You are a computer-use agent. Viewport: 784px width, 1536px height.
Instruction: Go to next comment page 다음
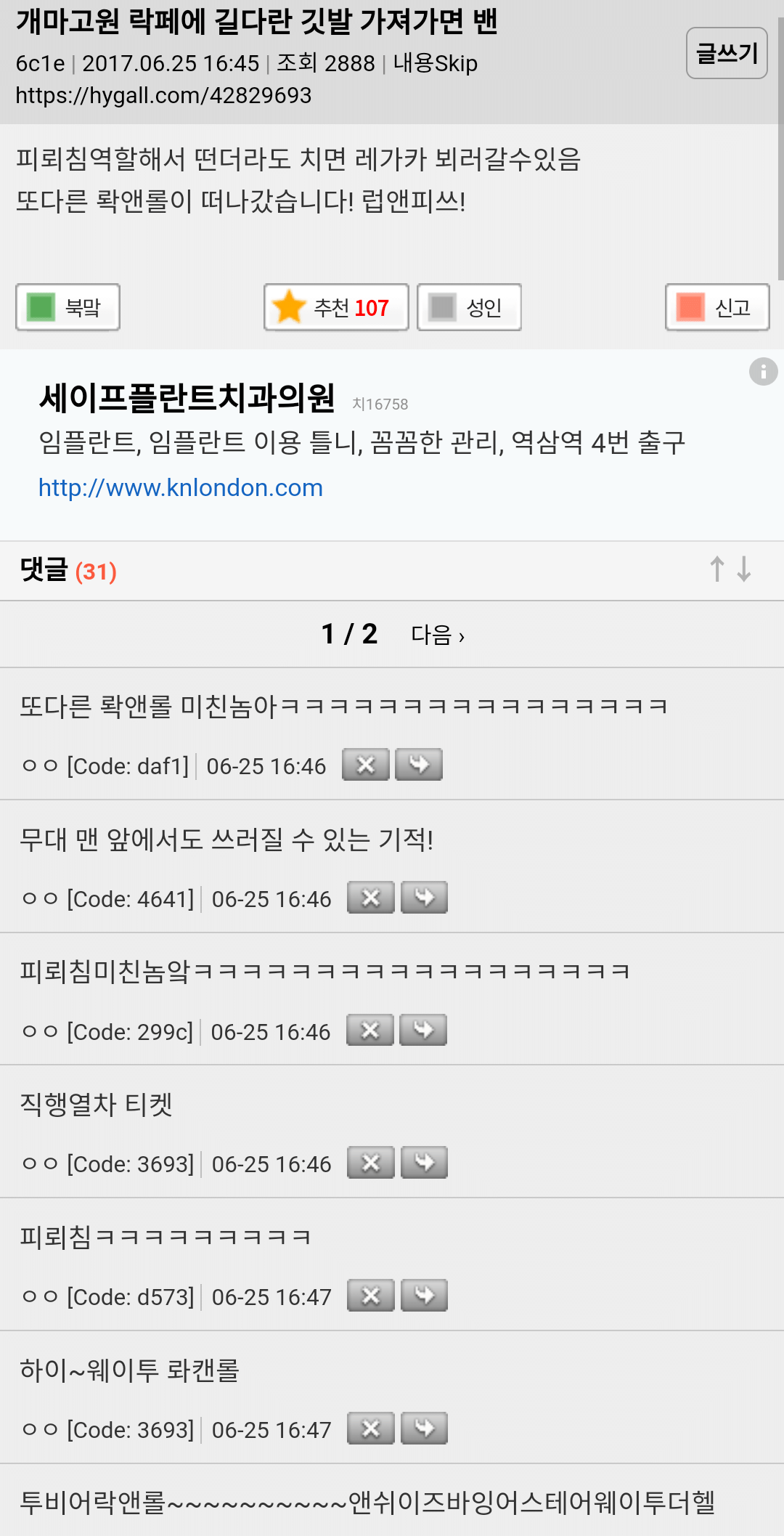[437, 635]
